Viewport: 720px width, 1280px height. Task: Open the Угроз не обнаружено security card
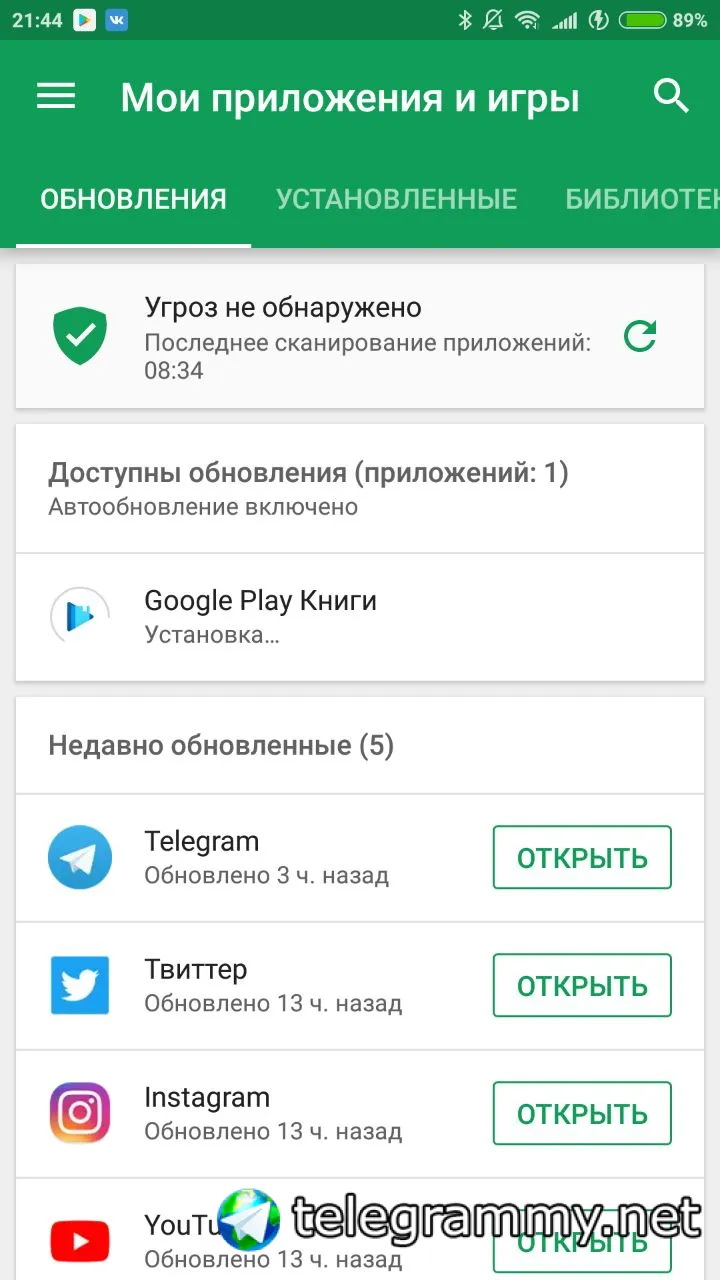(330, 337)
